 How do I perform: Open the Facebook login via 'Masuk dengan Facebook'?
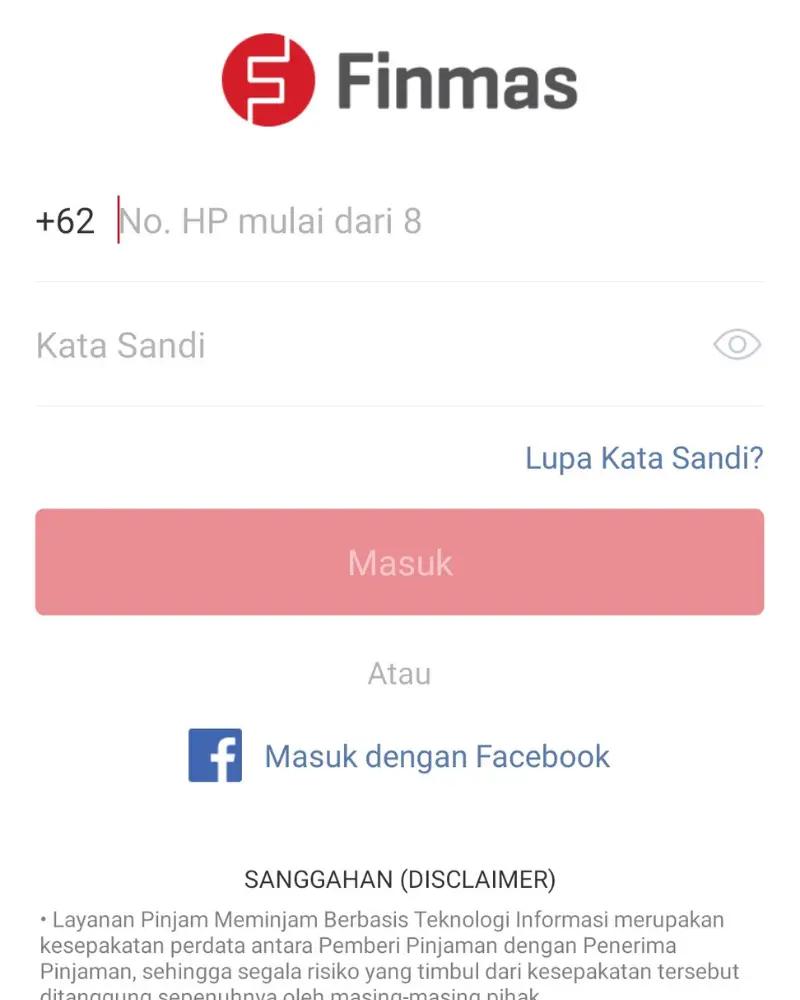(435, 756)
